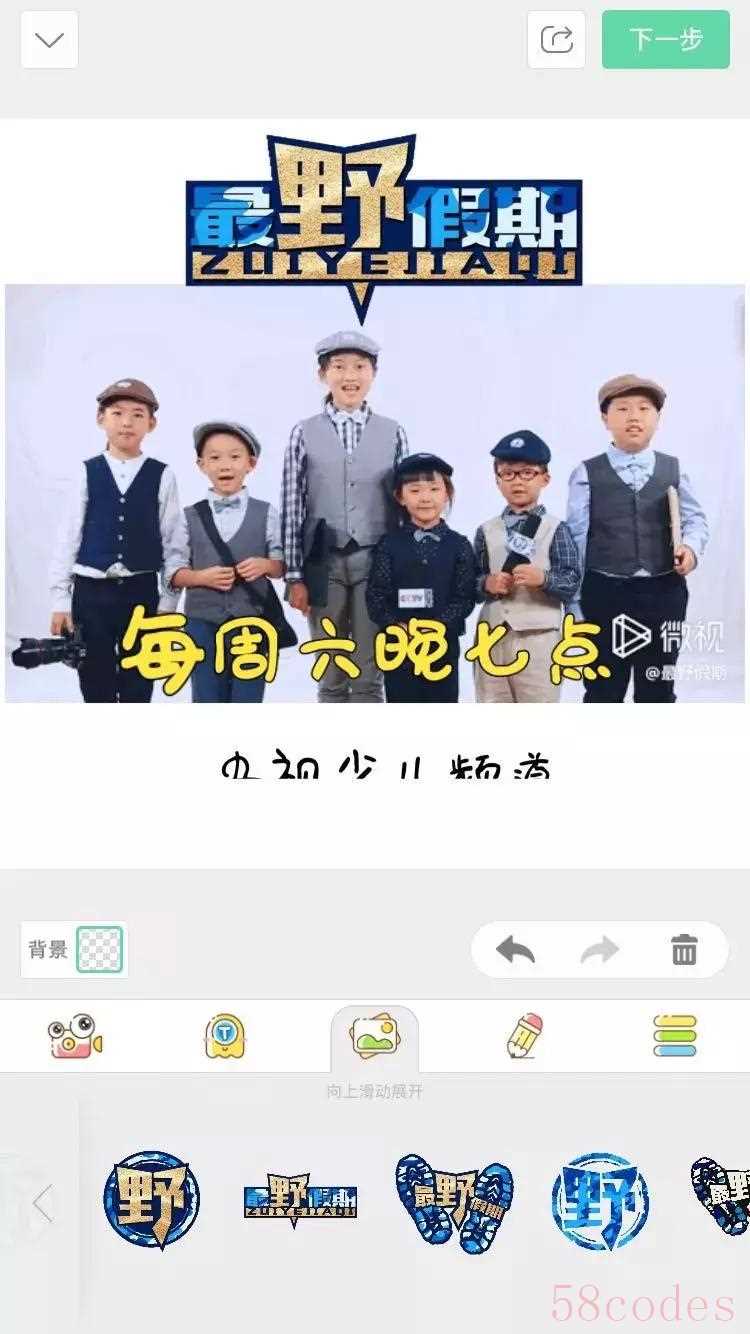Add the round gold 野 badge sticker
This screenshot has height=1334, width=750.
[x=151, y=1199]
